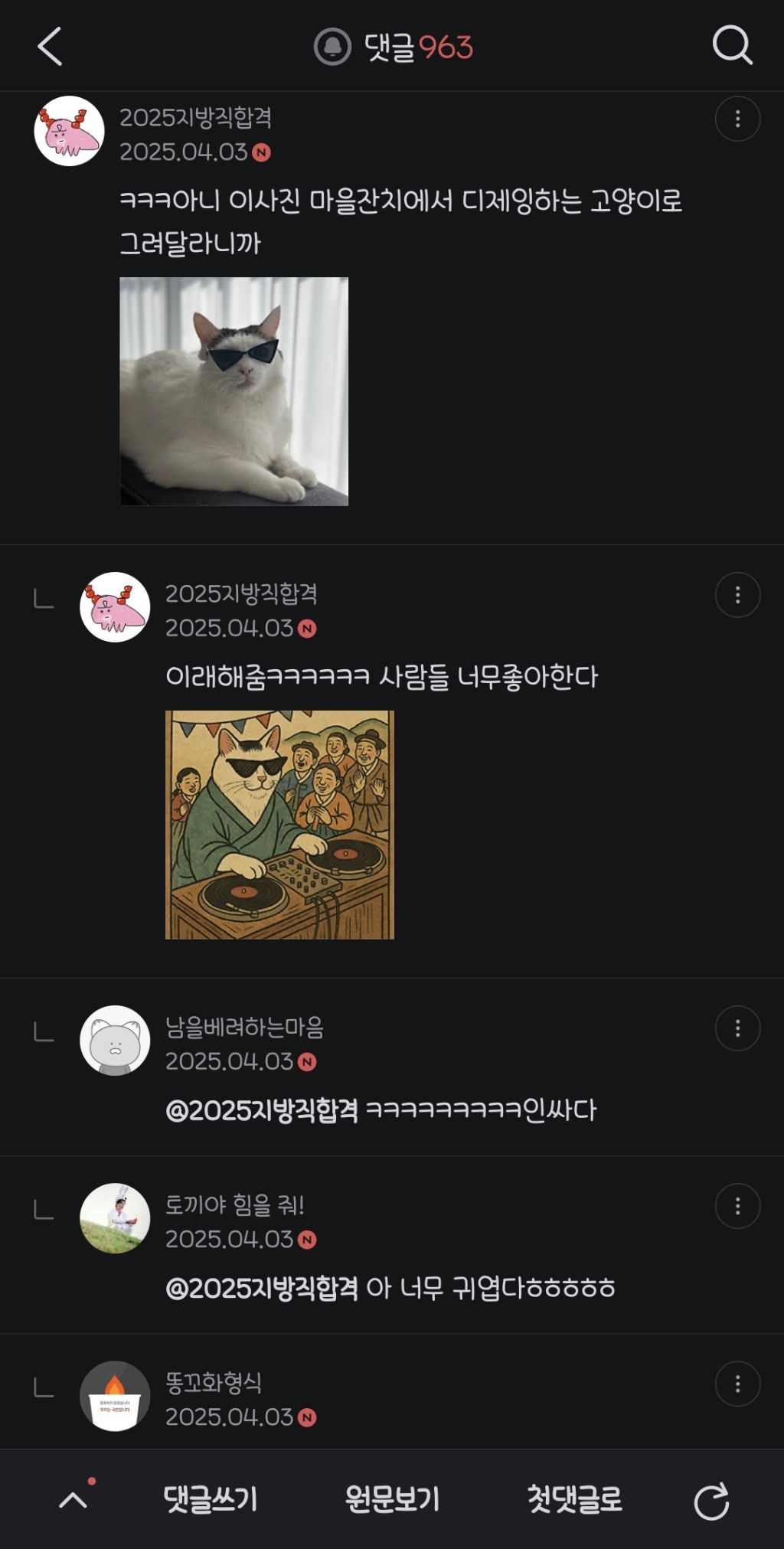
Task: Tap the up arrow in bottom bar
Action: click(73, 1500)
